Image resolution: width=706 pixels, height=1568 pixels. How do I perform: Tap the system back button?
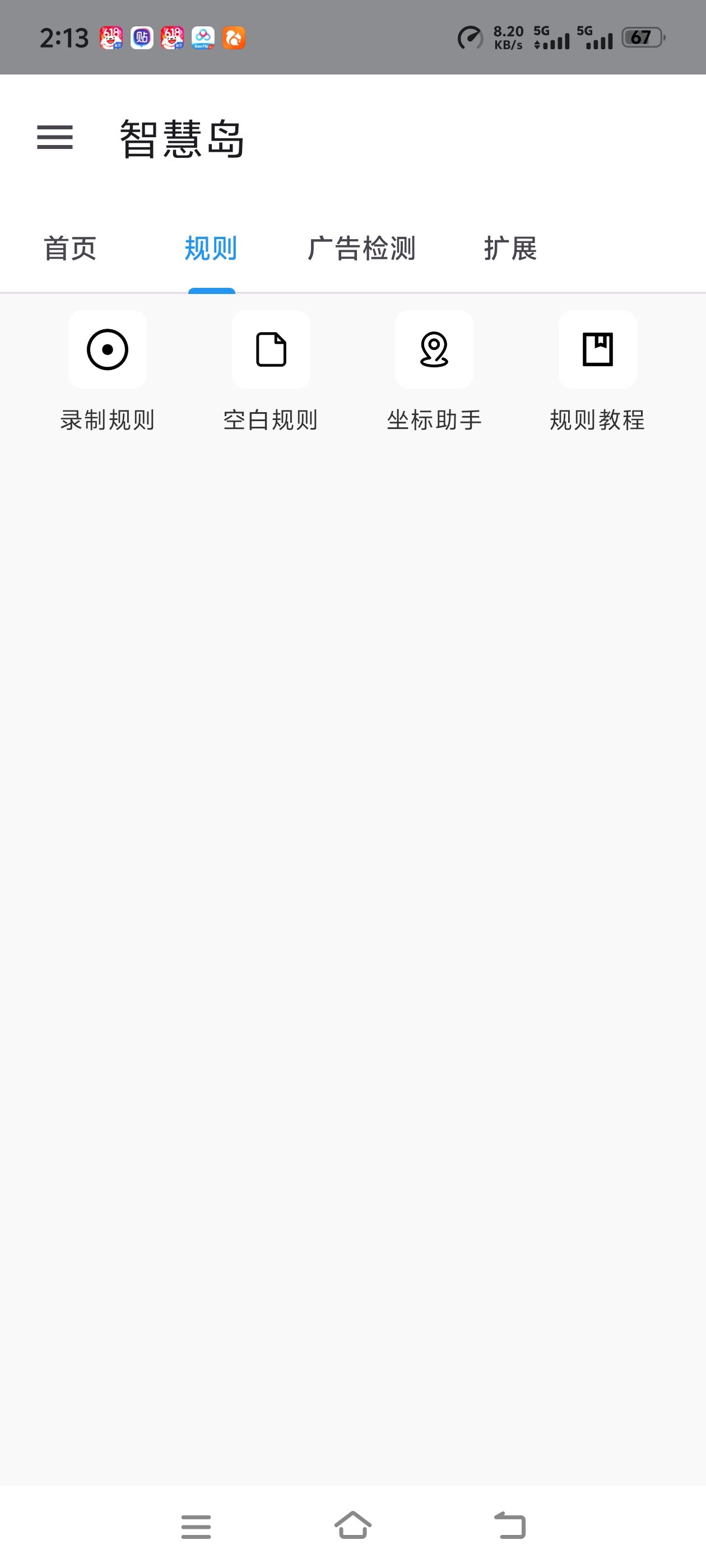click(x=510, y=1525)
